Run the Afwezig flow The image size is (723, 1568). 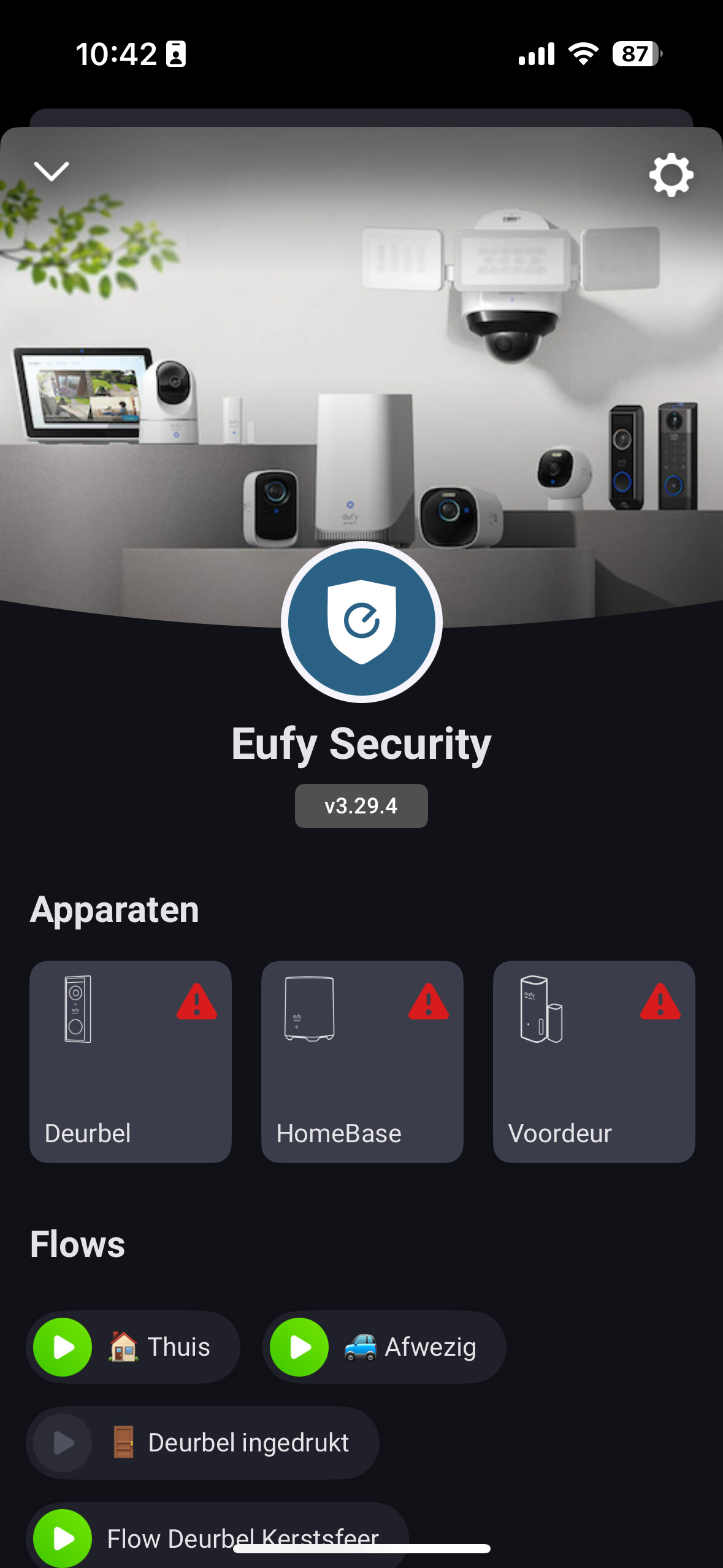click(299, 1347)
